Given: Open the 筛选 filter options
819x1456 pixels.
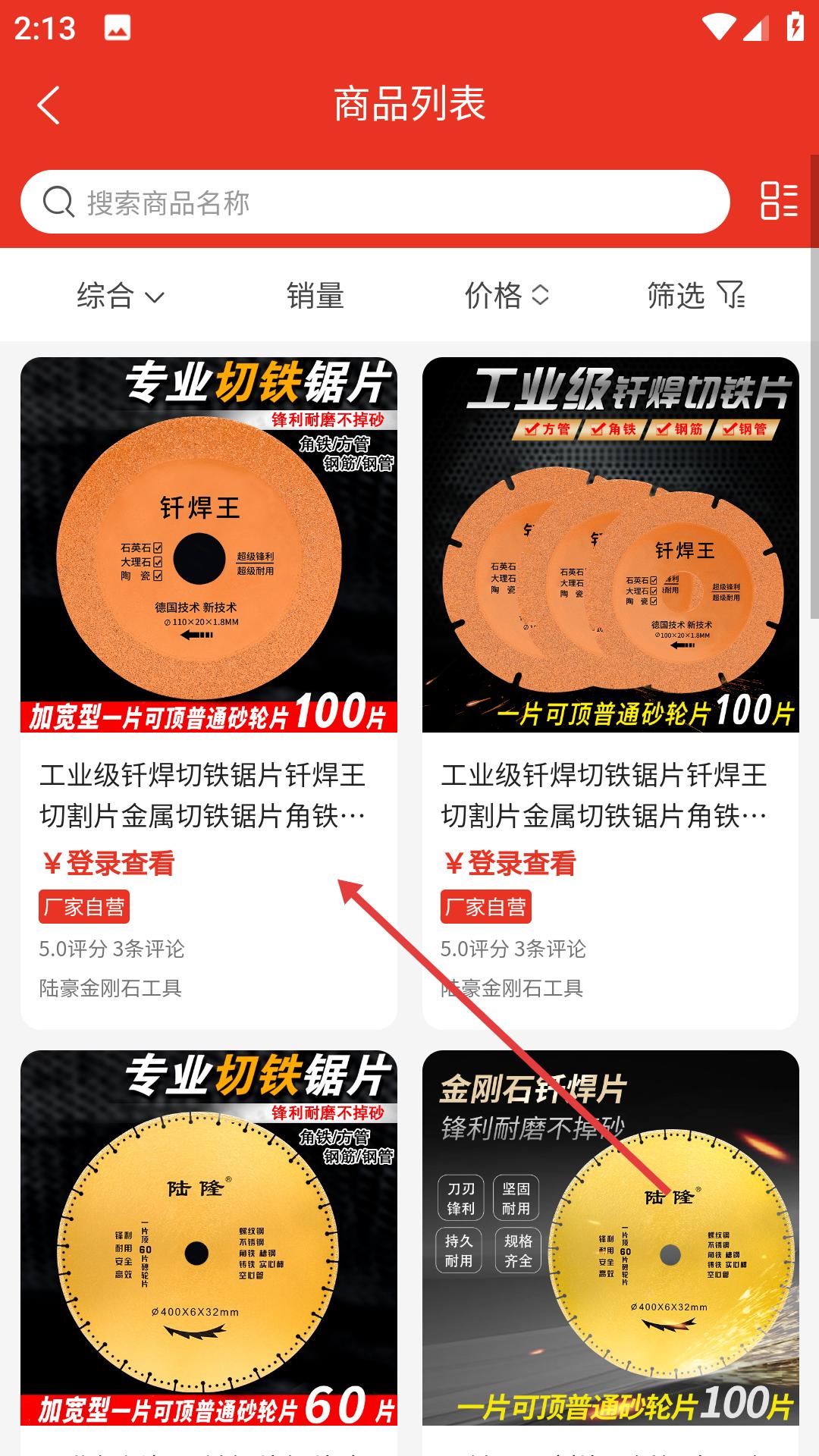Looking at the screenshot, I should coord(695,296).
